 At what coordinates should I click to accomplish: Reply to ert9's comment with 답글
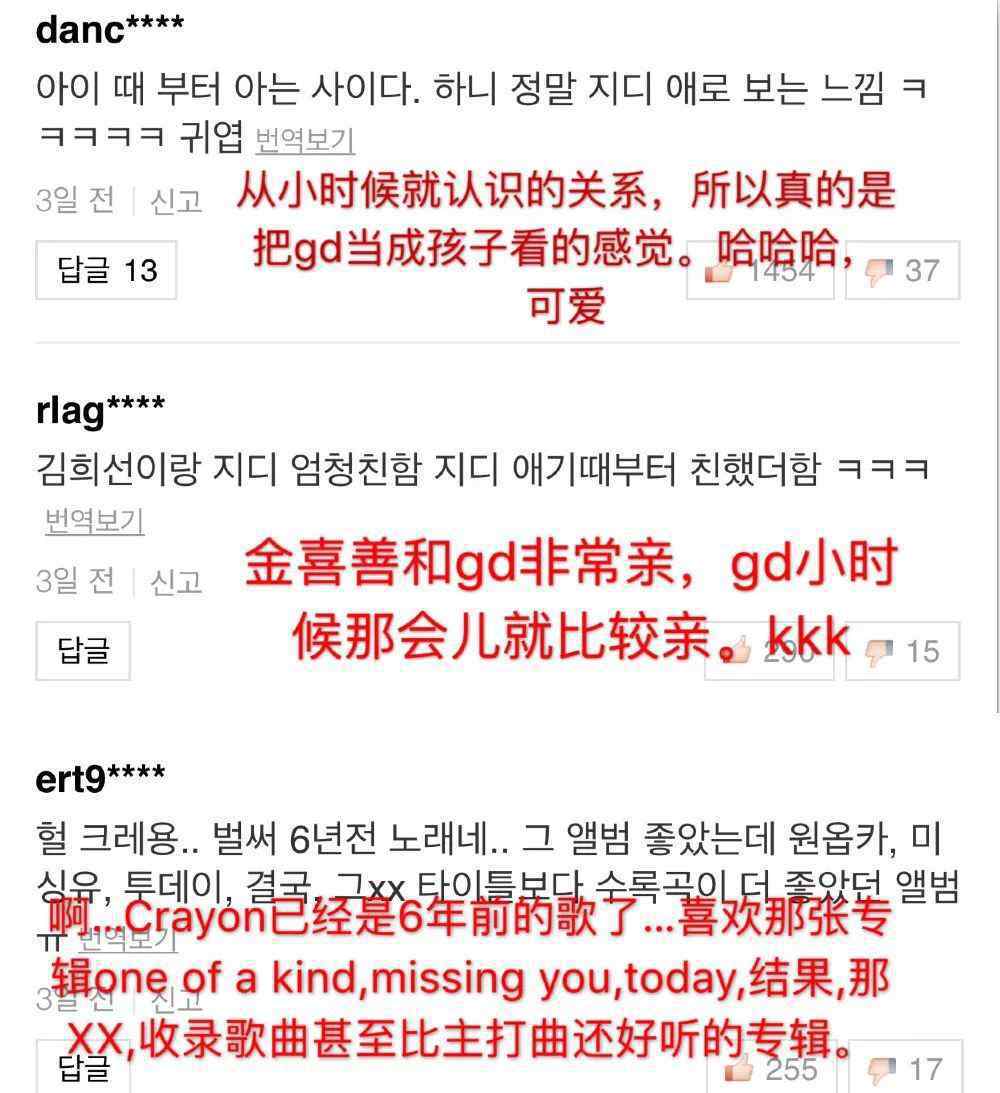pos(83,1068)
